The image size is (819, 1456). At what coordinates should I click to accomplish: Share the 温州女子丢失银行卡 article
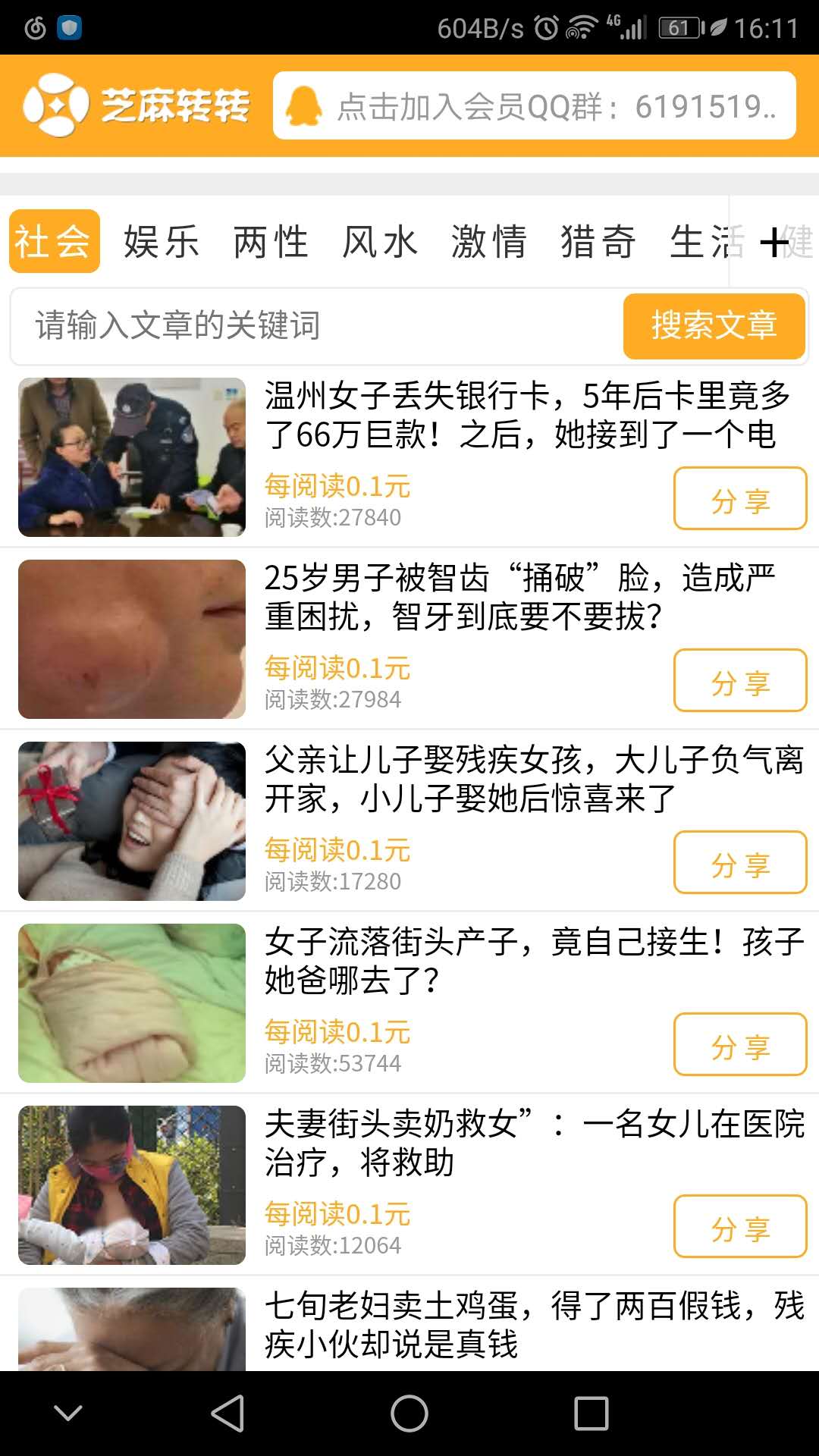pyautogui.click(x=740, y=499)
